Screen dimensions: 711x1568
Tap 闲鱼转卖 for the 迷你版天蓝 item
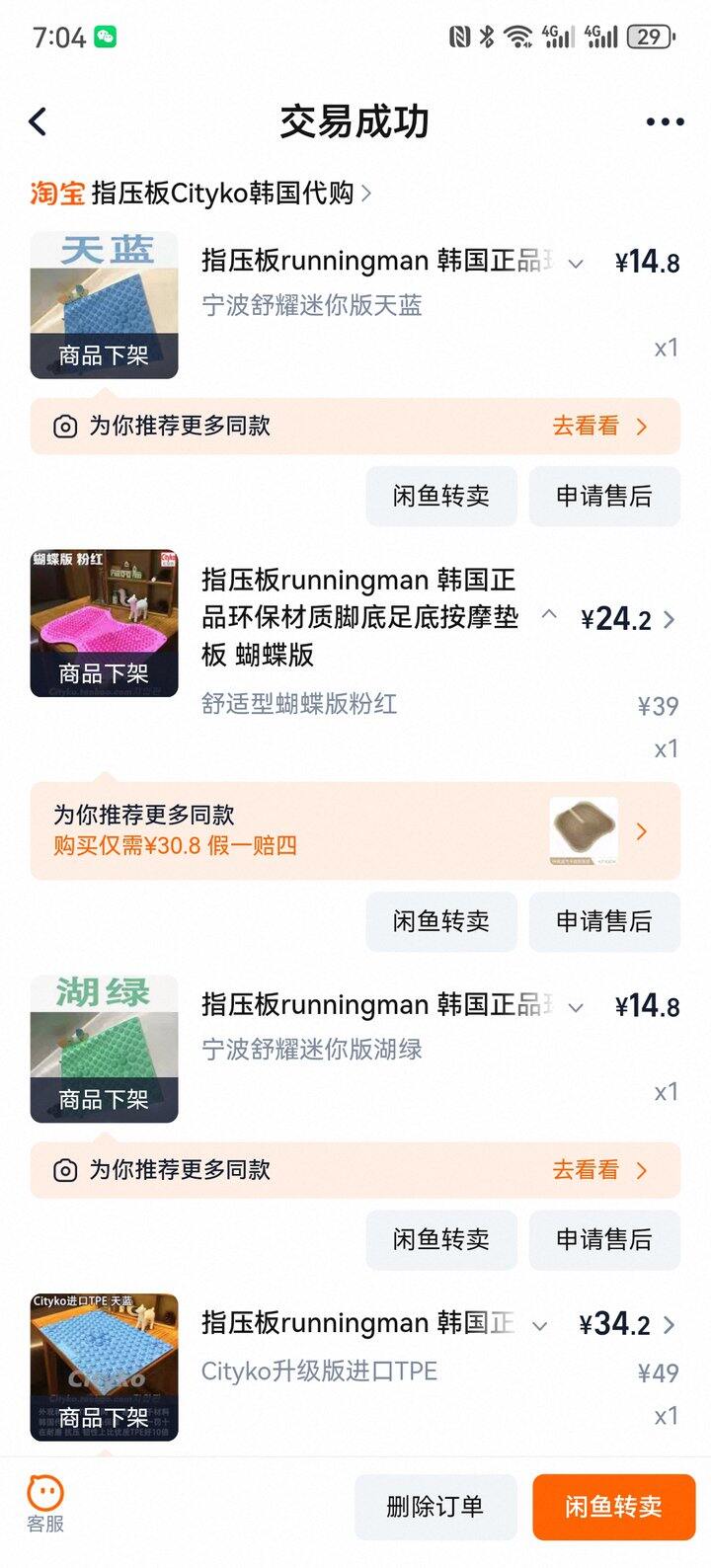[x=441, y=496]
